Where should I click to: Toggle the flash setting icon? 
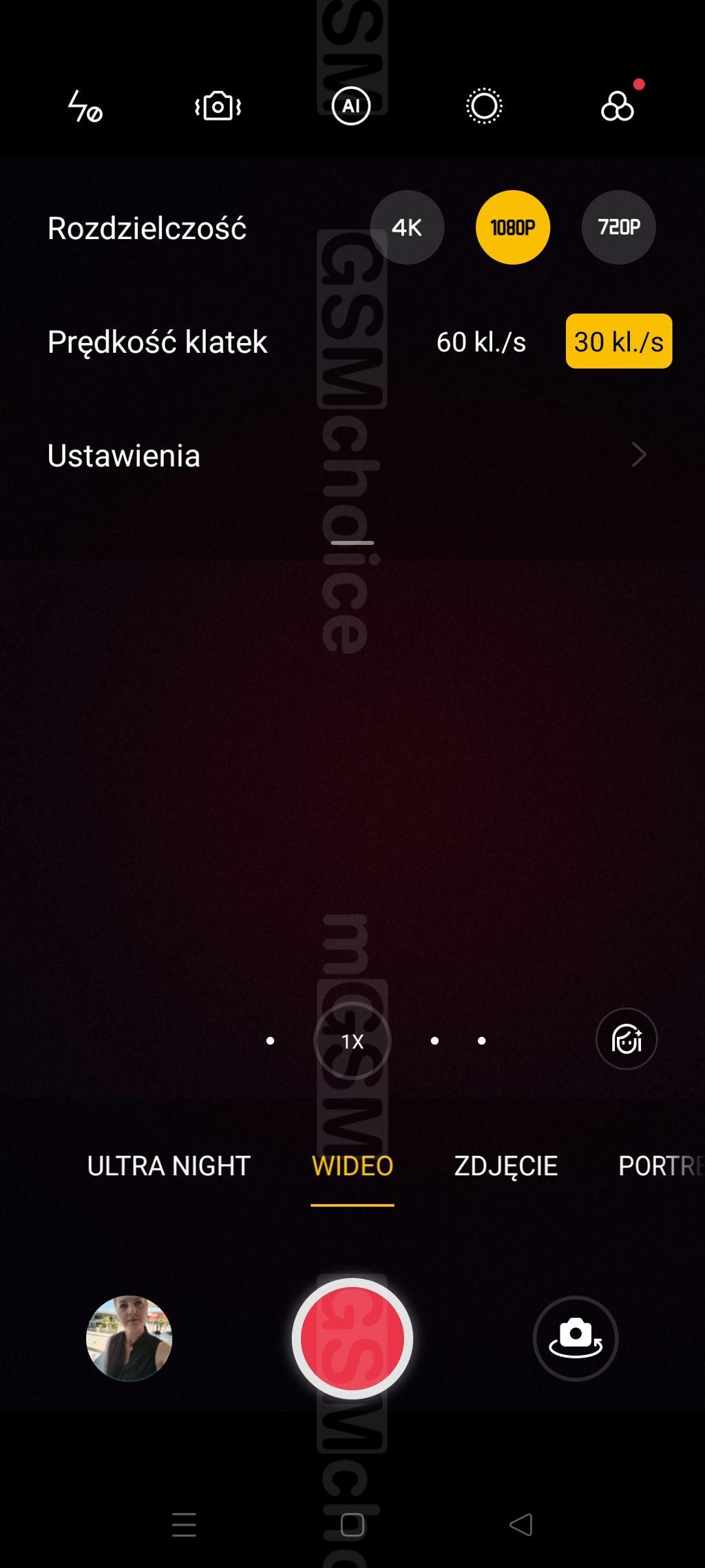pos(85,107)
